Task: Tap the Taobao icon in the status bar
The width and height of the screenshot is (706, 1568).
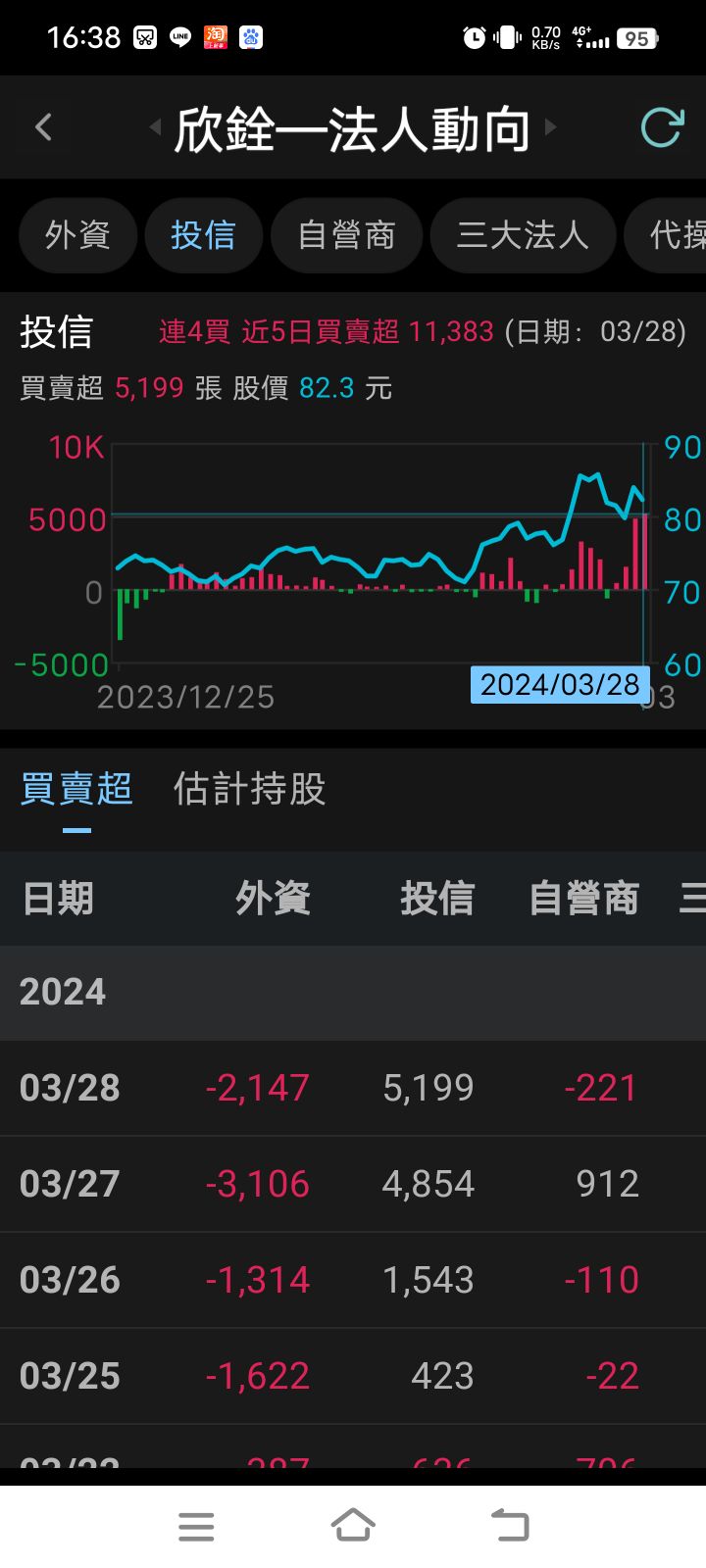Action: tap(216, 37)
